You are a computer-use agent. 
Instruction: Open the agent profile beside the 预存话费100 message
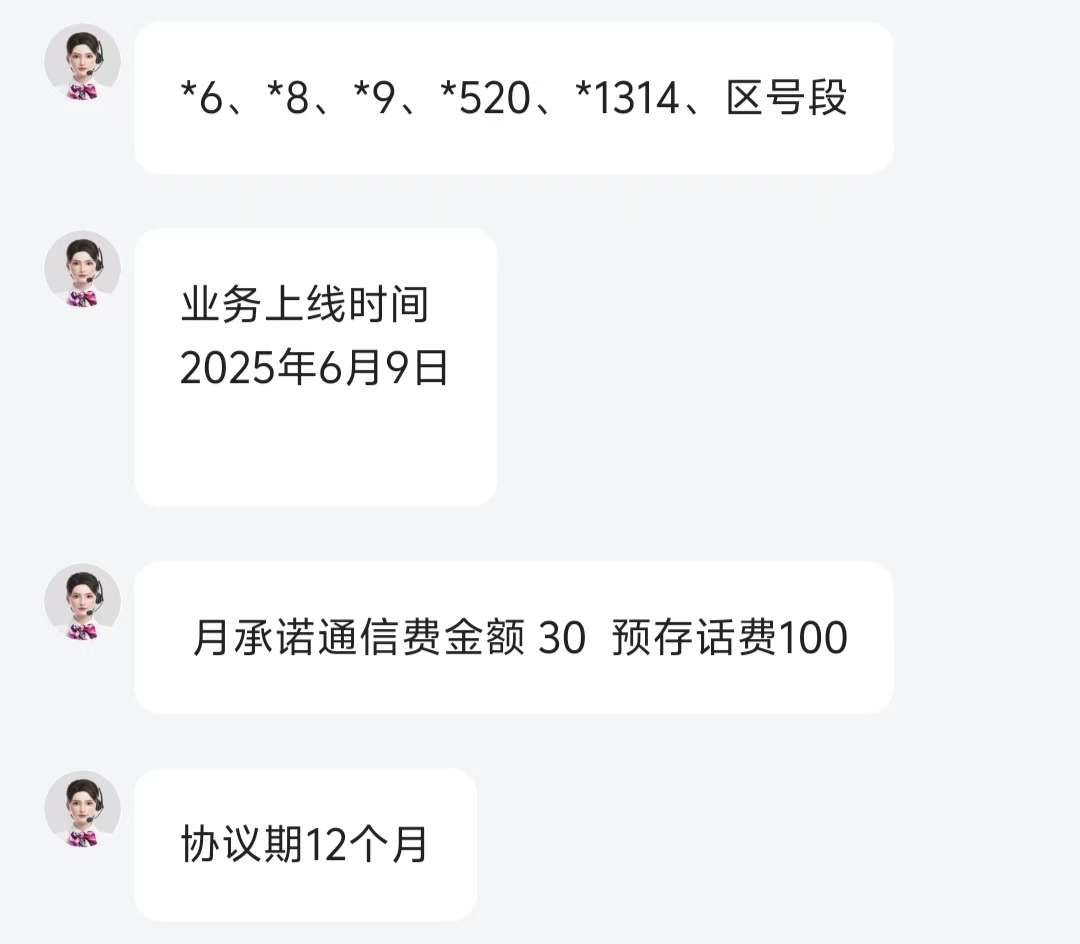click(82, 602)
